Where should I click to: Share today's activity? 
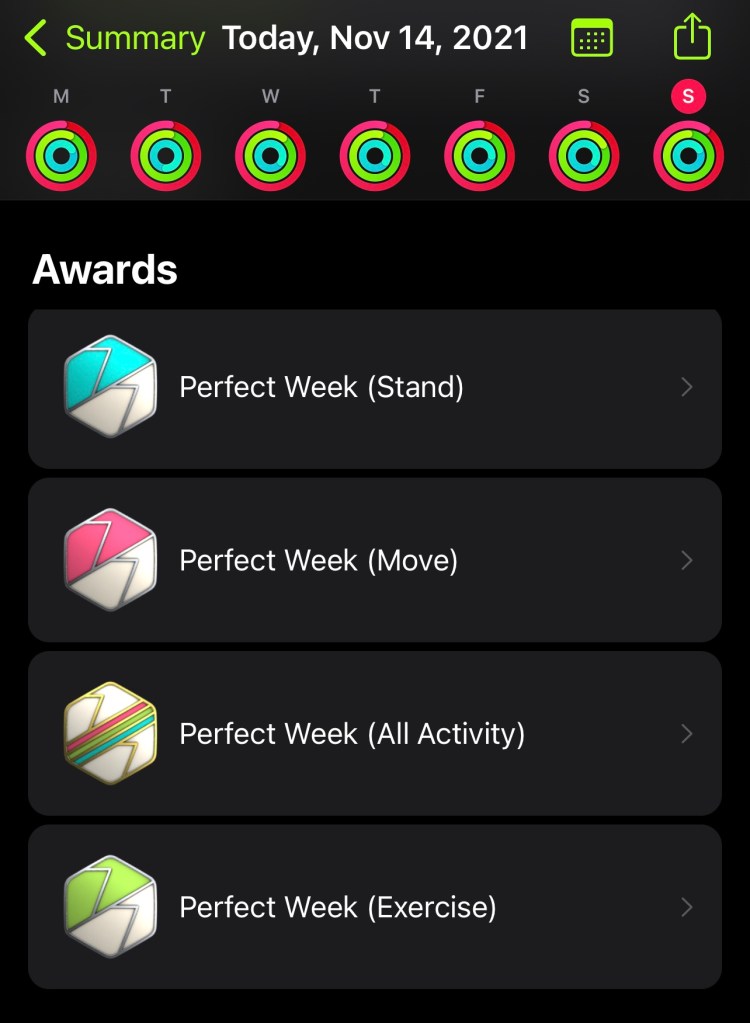692,38
